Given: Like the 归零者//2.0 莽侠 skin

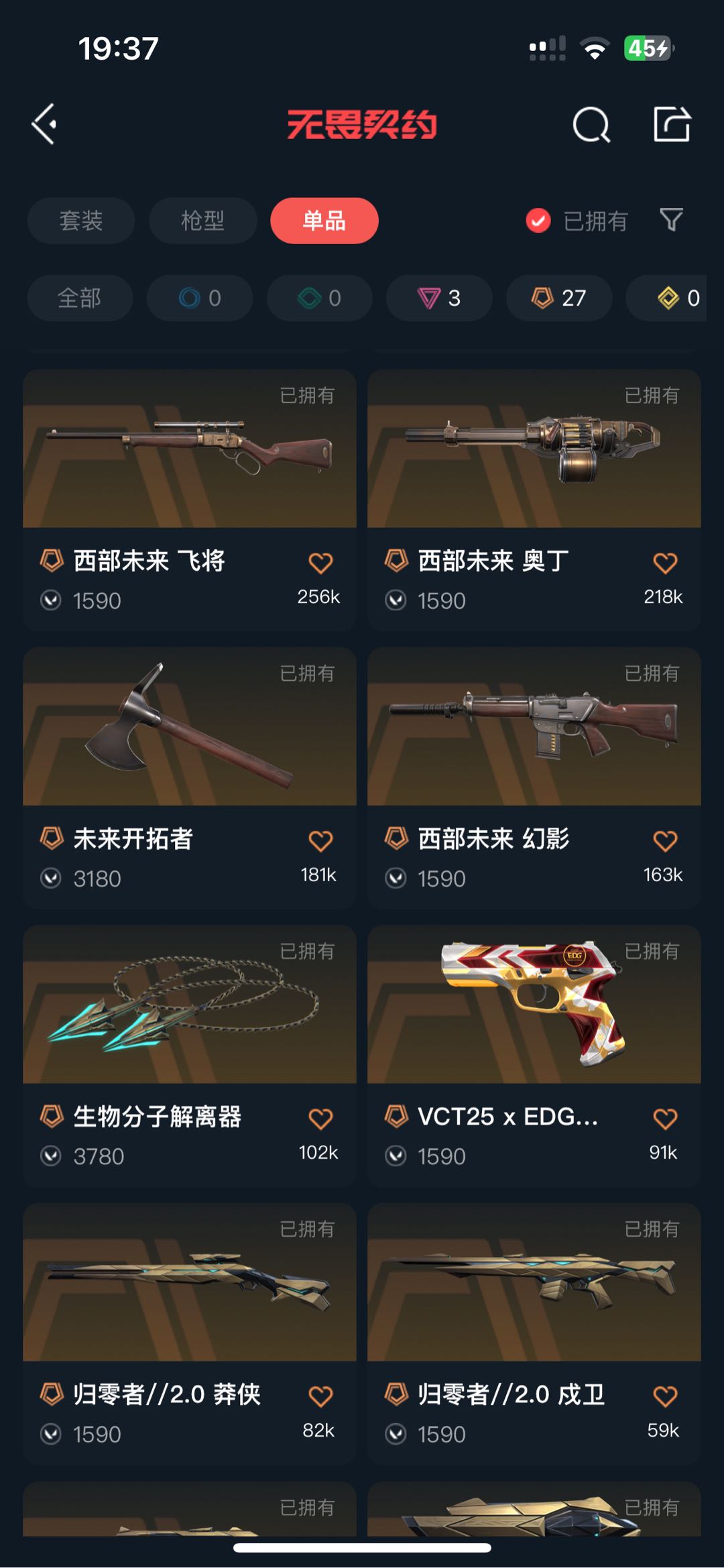Looking at the screenshot, I should tap(320, 1397).
